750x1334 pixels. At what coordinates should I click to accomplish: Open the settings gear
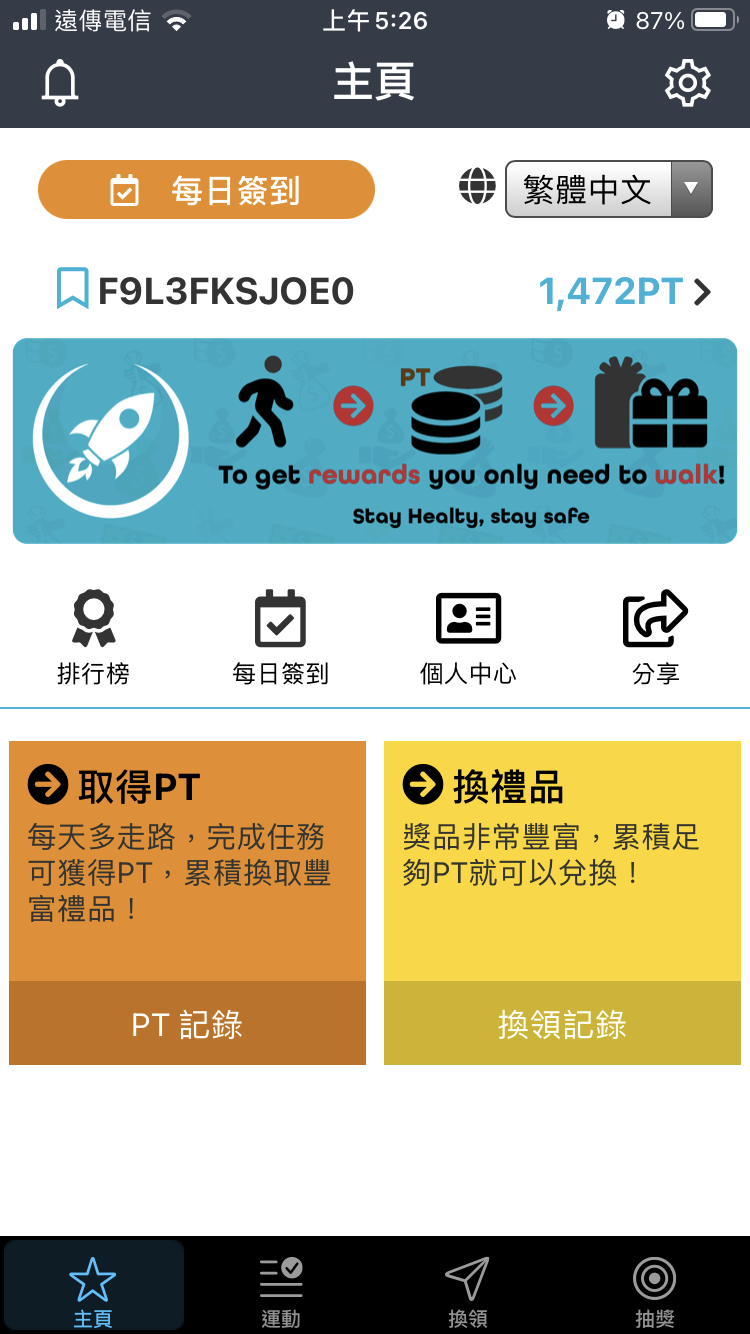point(688,83)
